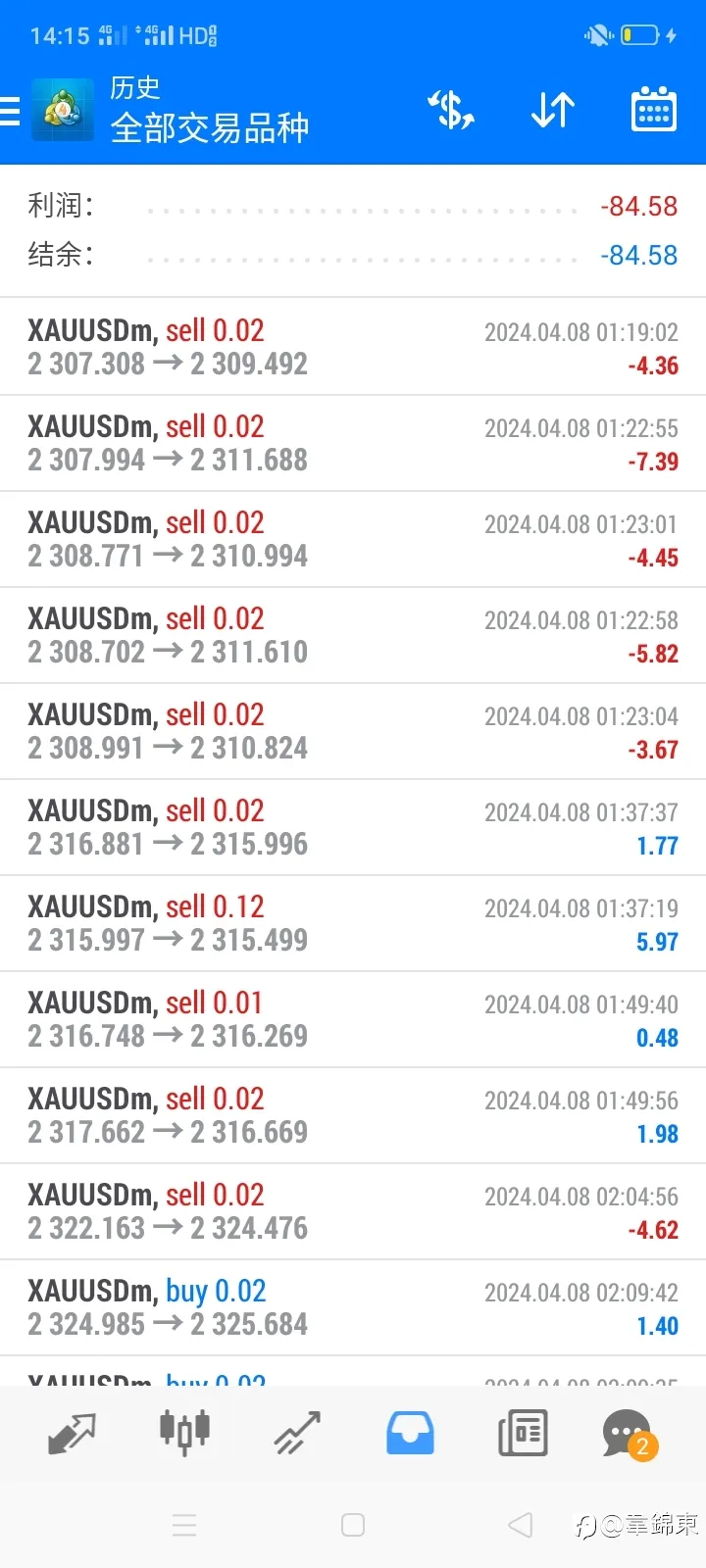Tap the system home button
706x1568 pixels.
353,1525
